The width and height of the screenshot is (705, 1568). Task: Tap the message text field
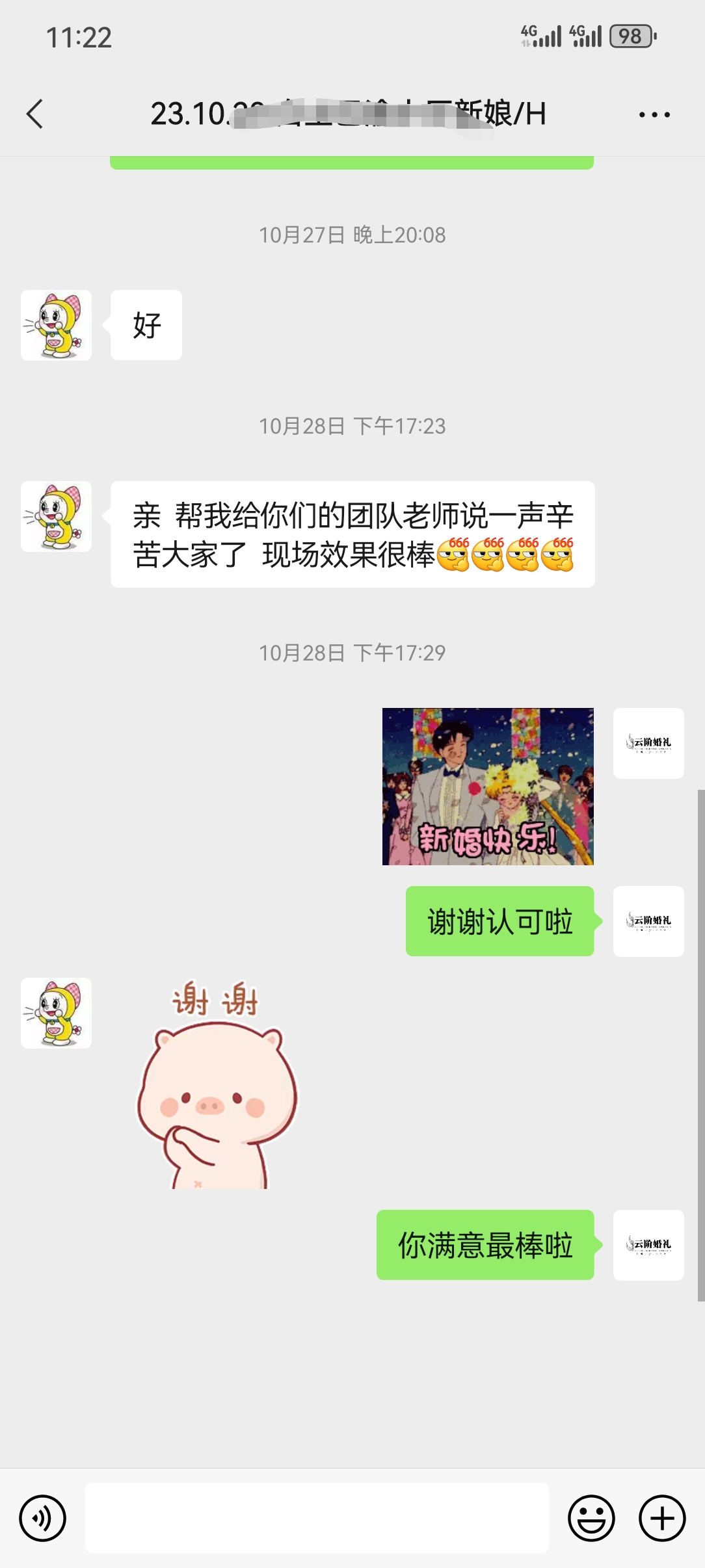(x=317, y=1518)
